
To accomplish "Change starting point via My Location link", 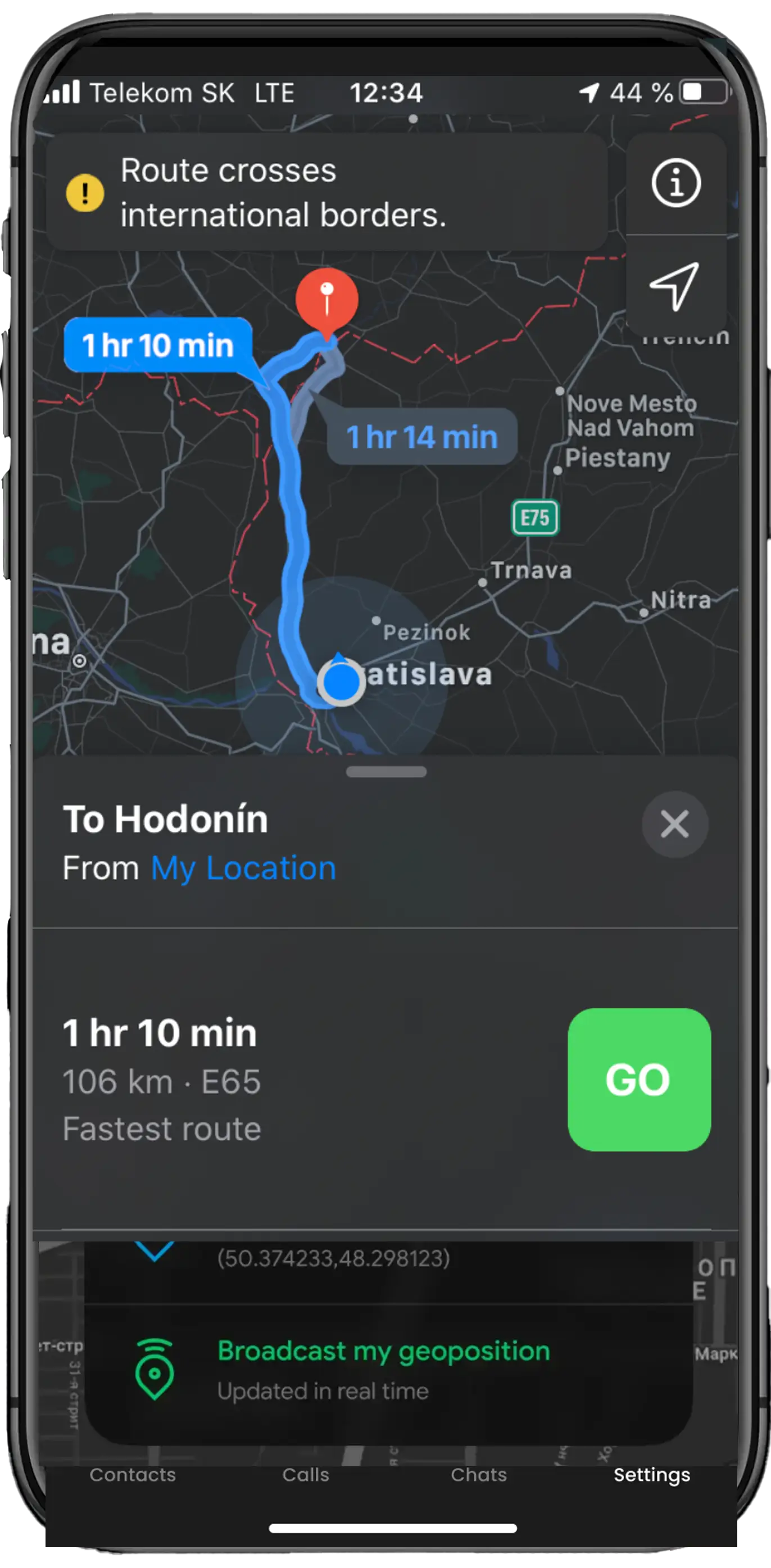I will (x=243, y=868).
